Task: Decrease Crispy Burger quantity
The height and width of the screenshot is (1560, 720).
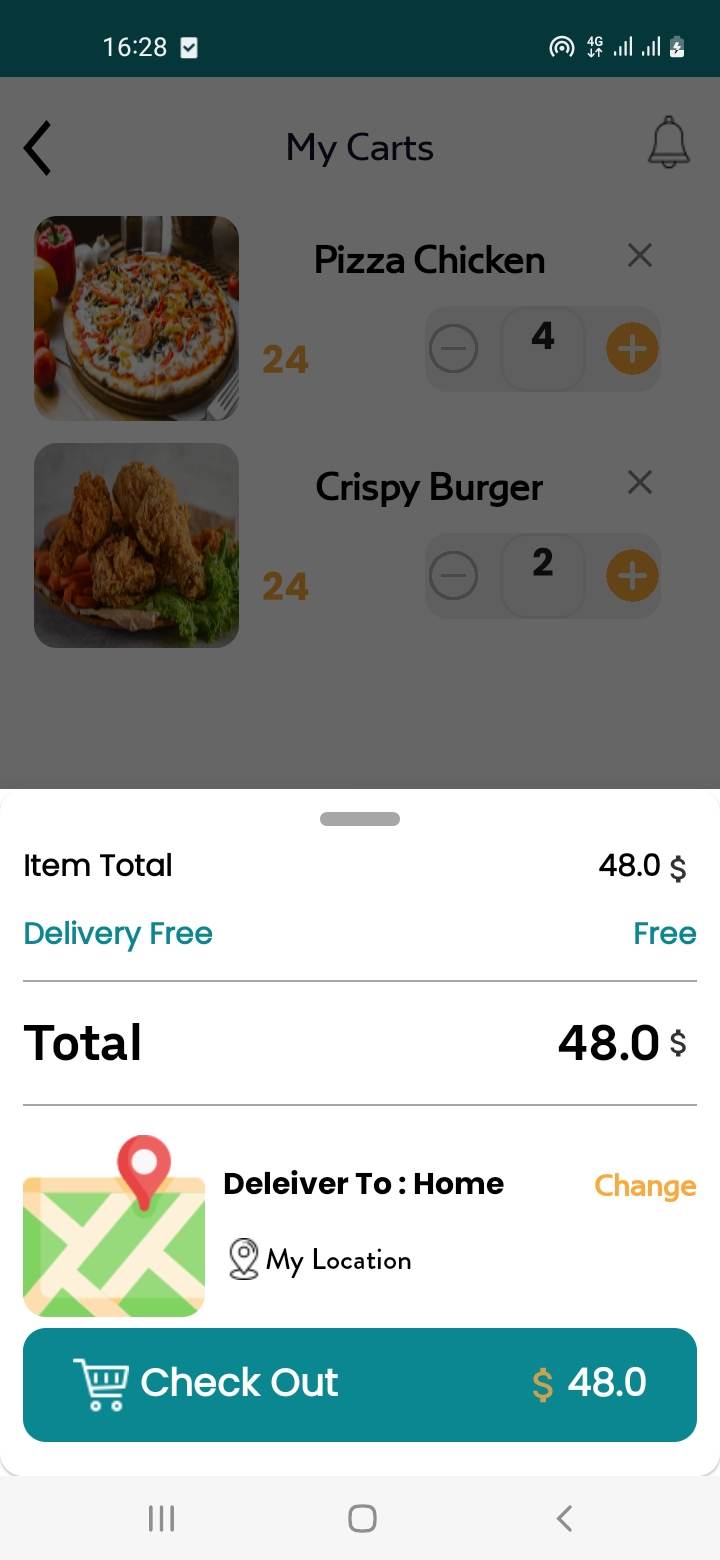Action: (454, 577)
